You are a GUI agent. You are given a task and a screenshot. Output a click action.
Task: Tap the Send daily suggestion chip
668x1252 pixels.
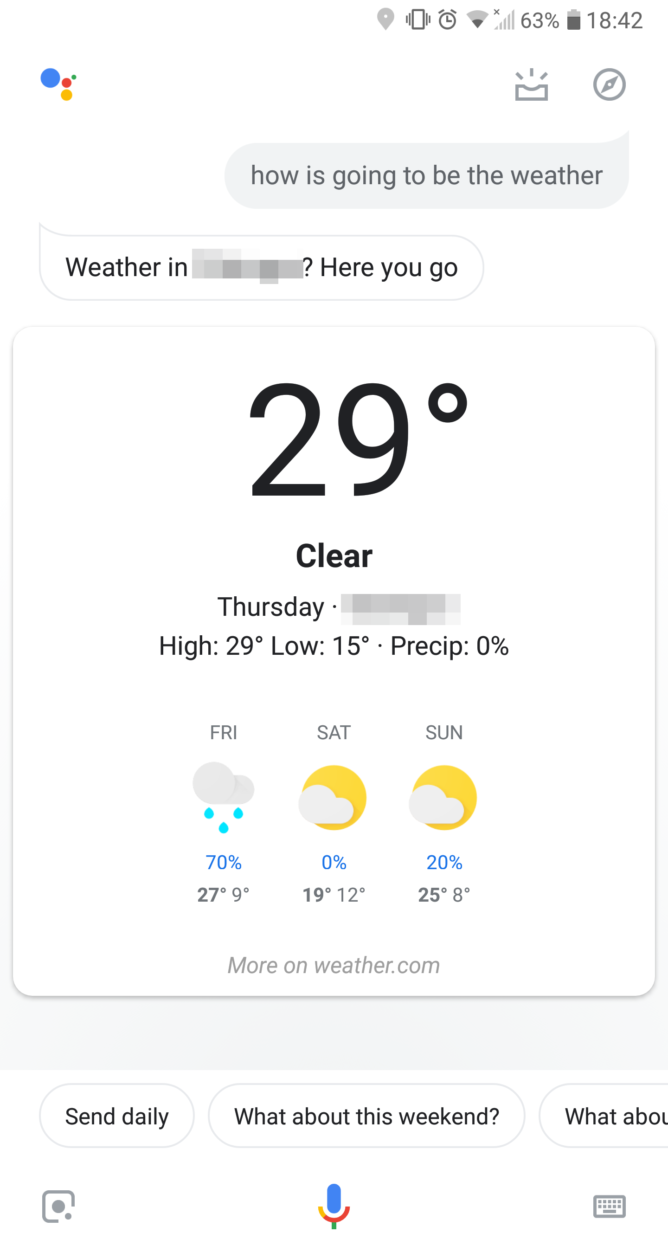pyautogui.click(x=117, y=1116)
